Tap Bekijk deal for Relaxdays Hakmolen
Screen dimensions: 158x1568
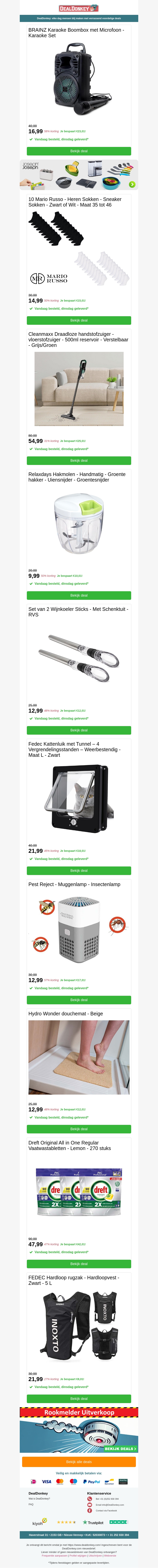click(x=79, y=595)
